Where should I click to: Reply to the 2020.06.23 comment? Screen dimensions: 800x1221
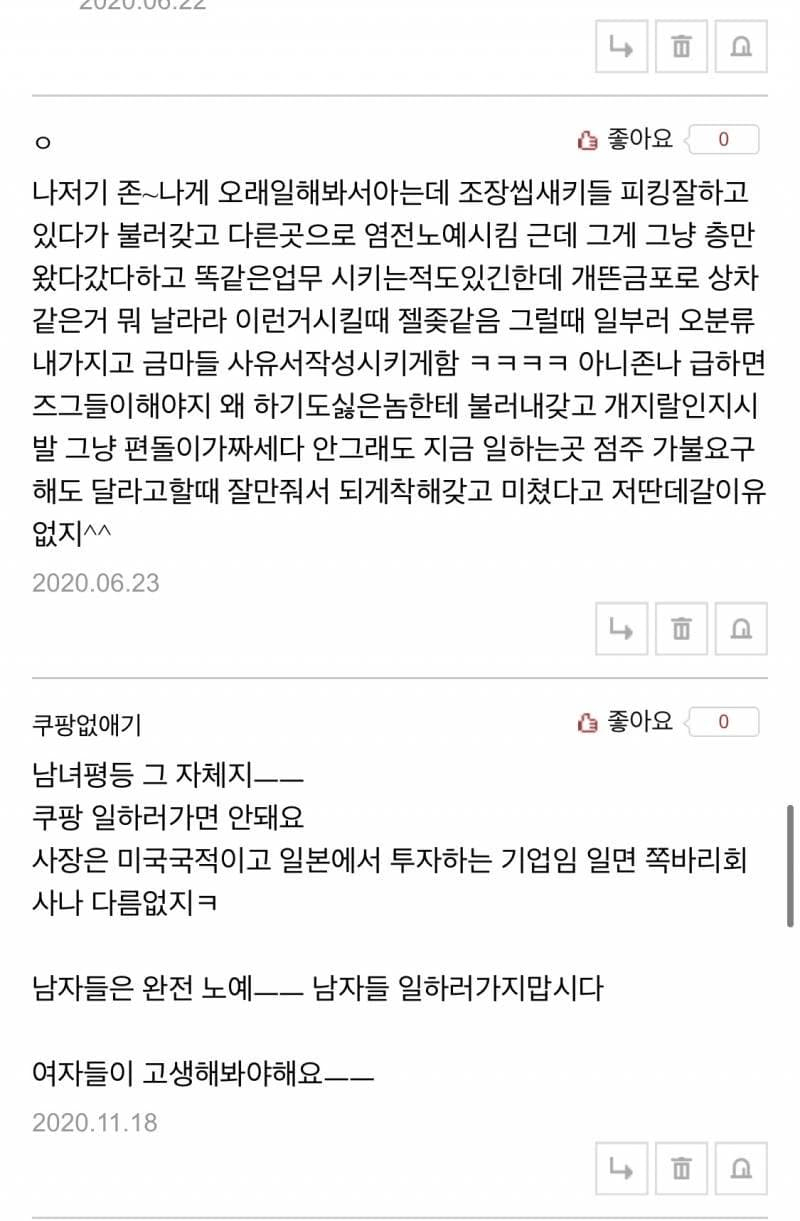click(x=621, y=629)
